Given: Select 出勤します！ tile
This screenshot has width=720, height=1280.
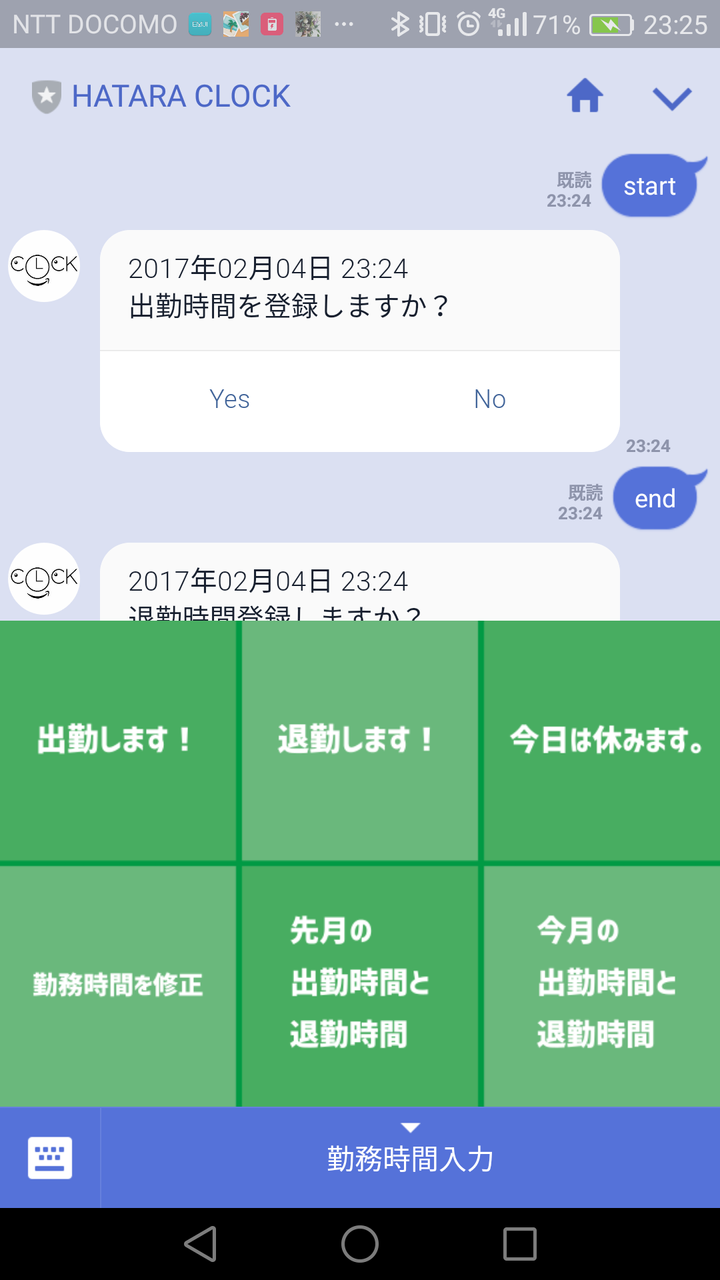Looking at the screenshot, I should (117, 740).
